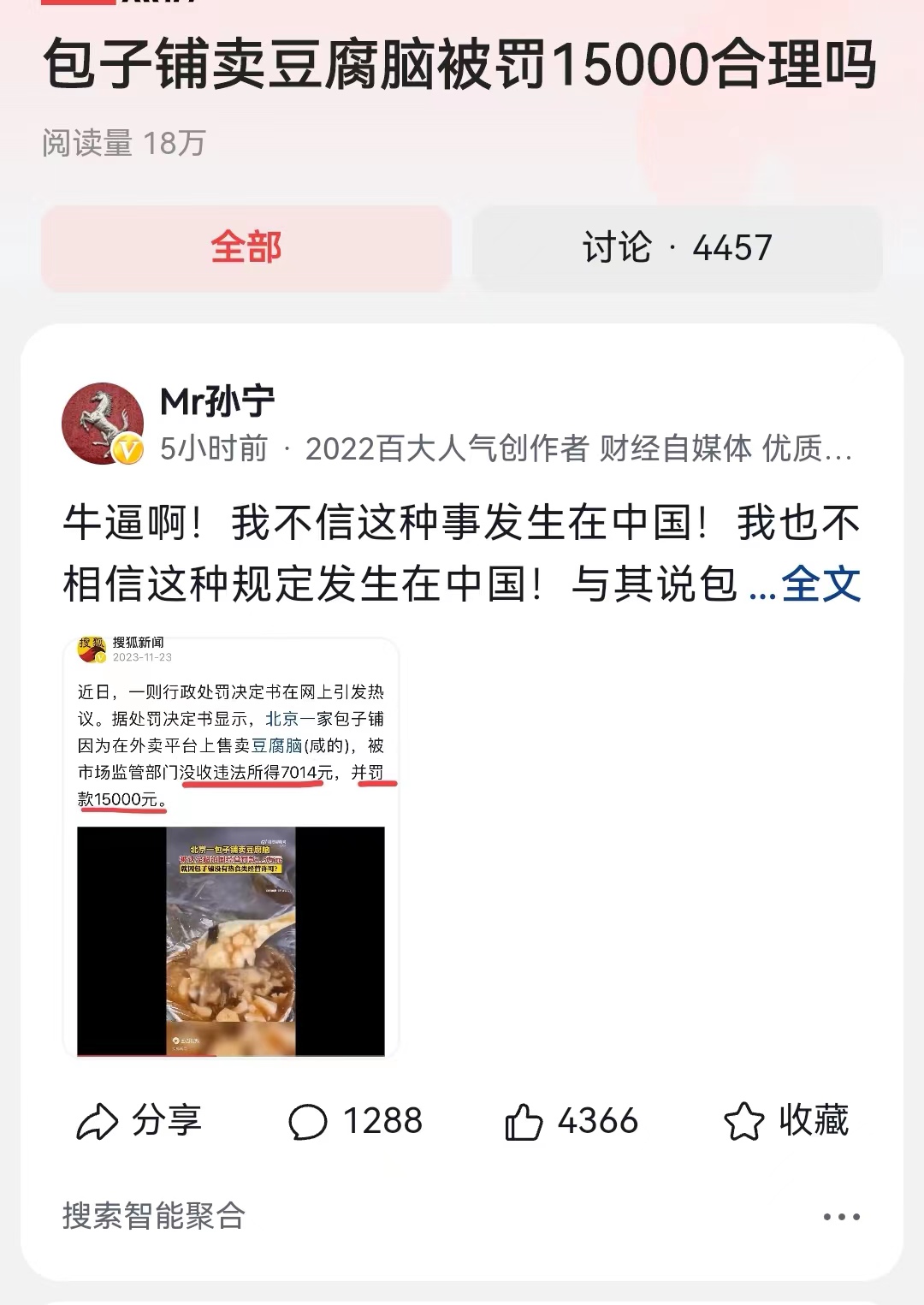Open the 搜狐新闻 logo in the embedded card
Viewport: 924px width, 1305px height.
[x=91, y=647]
